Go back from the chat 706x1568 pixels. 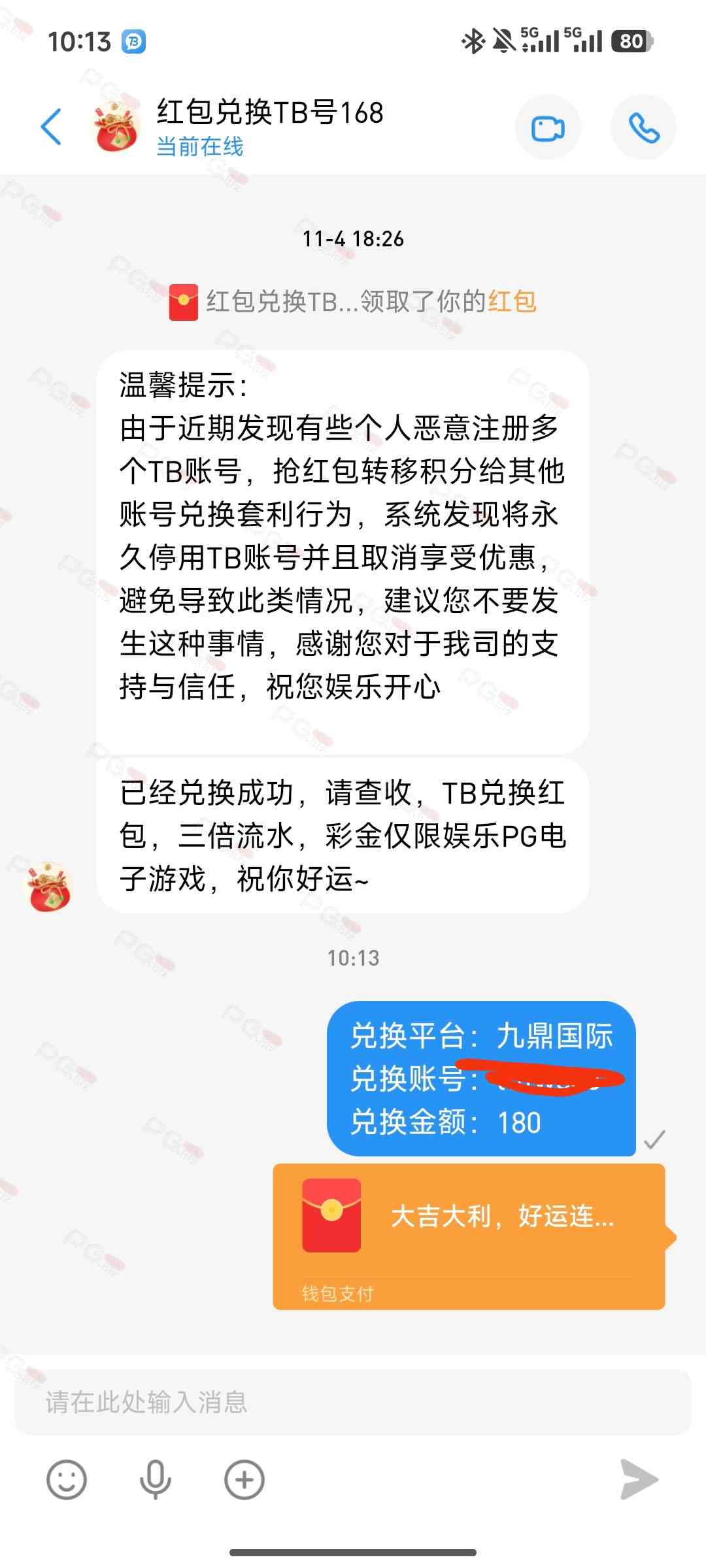(x=51, y=127)
